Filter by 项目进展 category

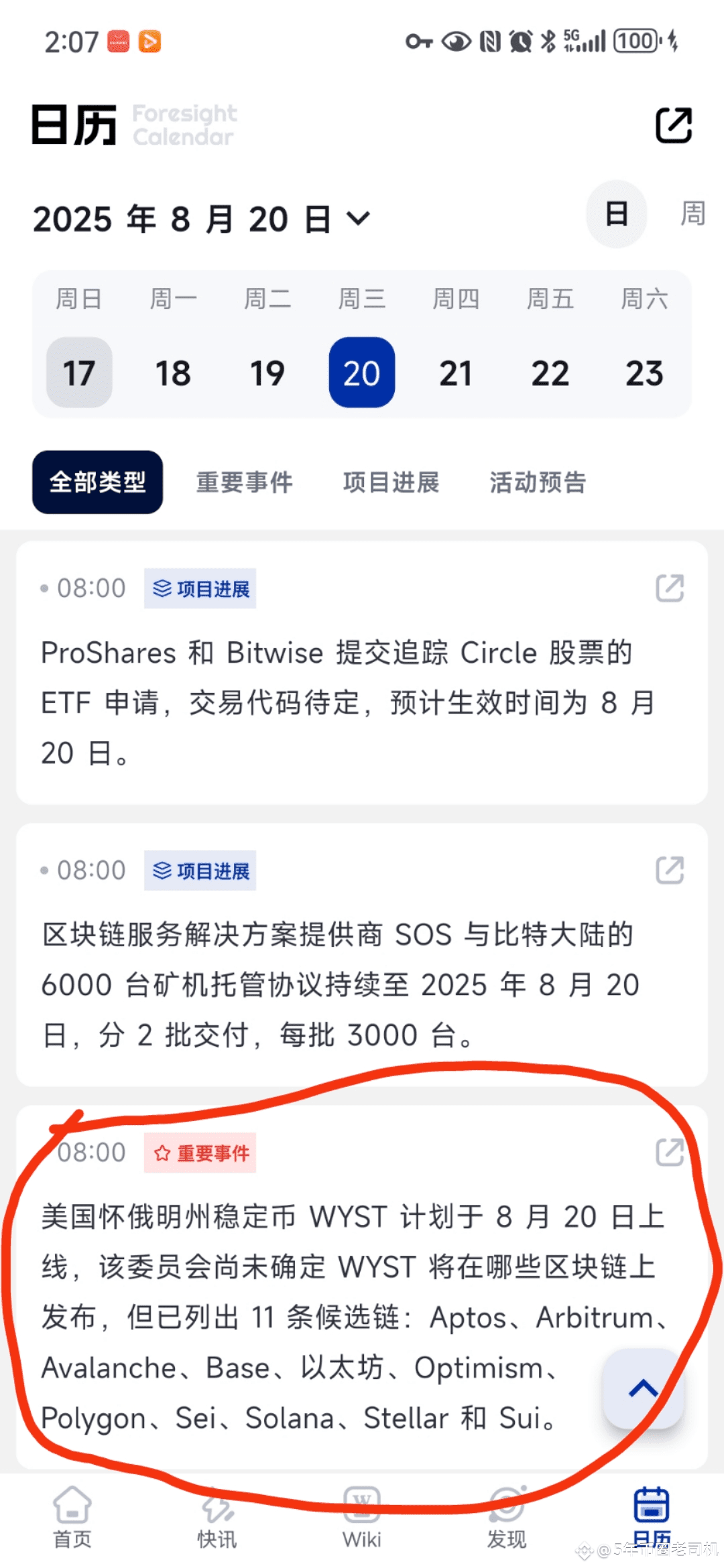coord(391,482)
